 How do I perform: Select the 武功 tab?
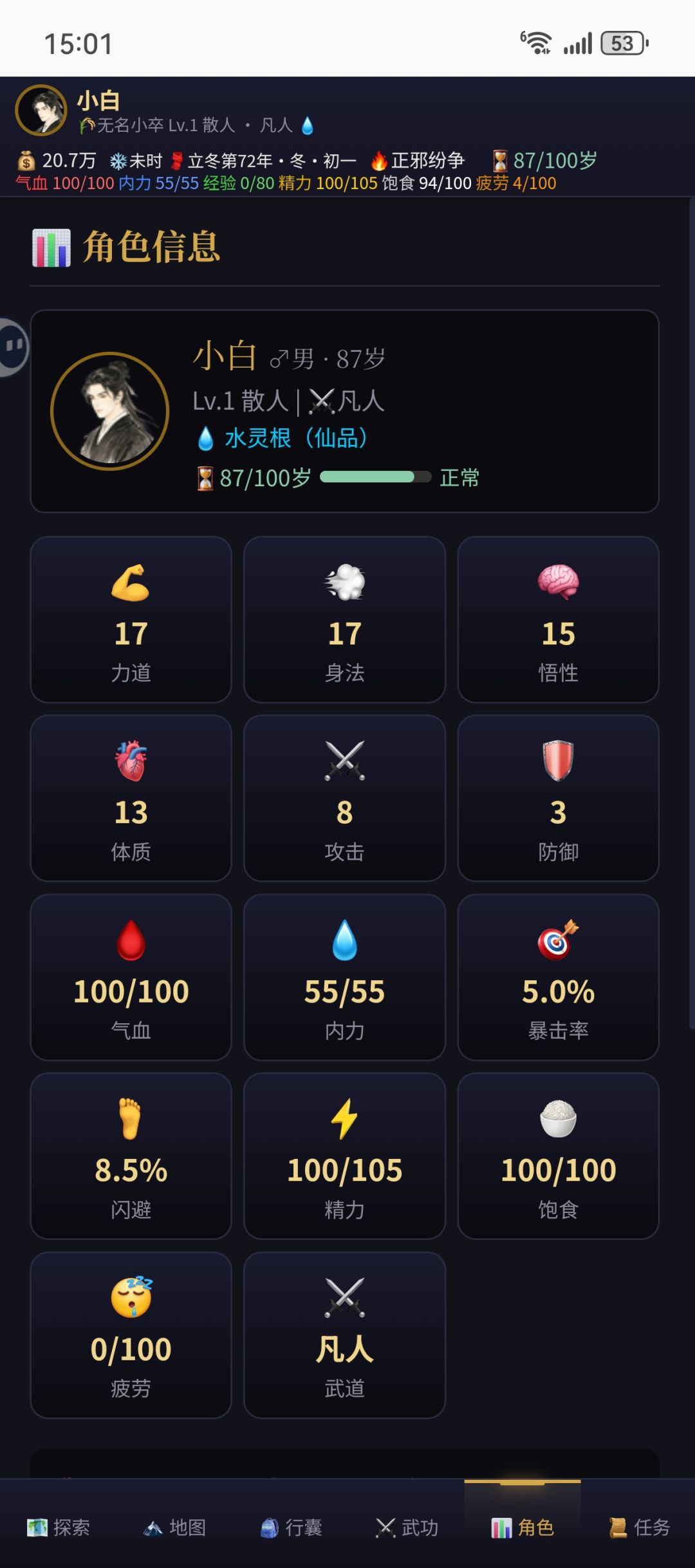pyautogui.click(x=407, y=1527)
